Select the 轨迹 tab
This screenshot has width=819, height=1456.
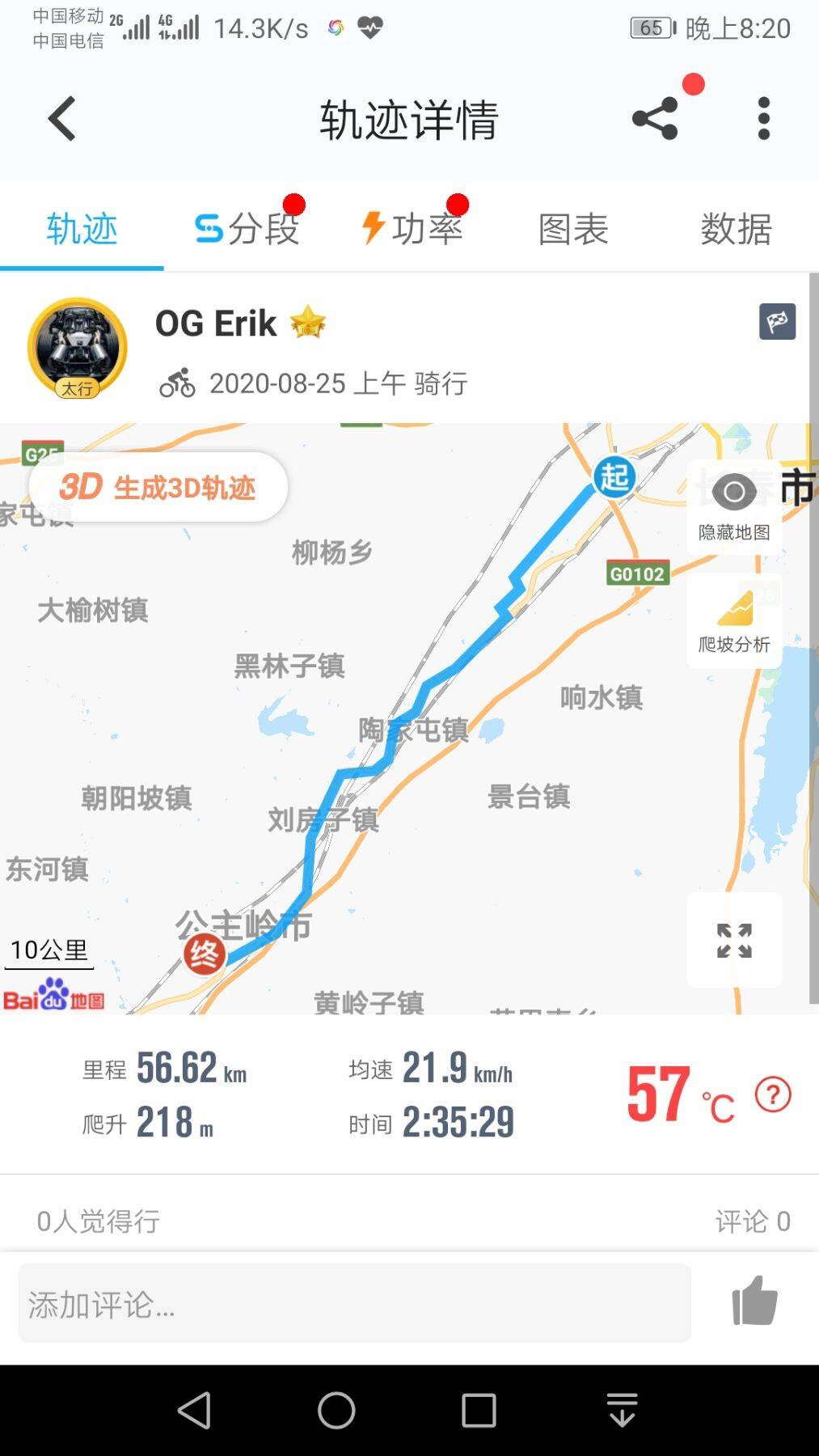tap(82, 229)
